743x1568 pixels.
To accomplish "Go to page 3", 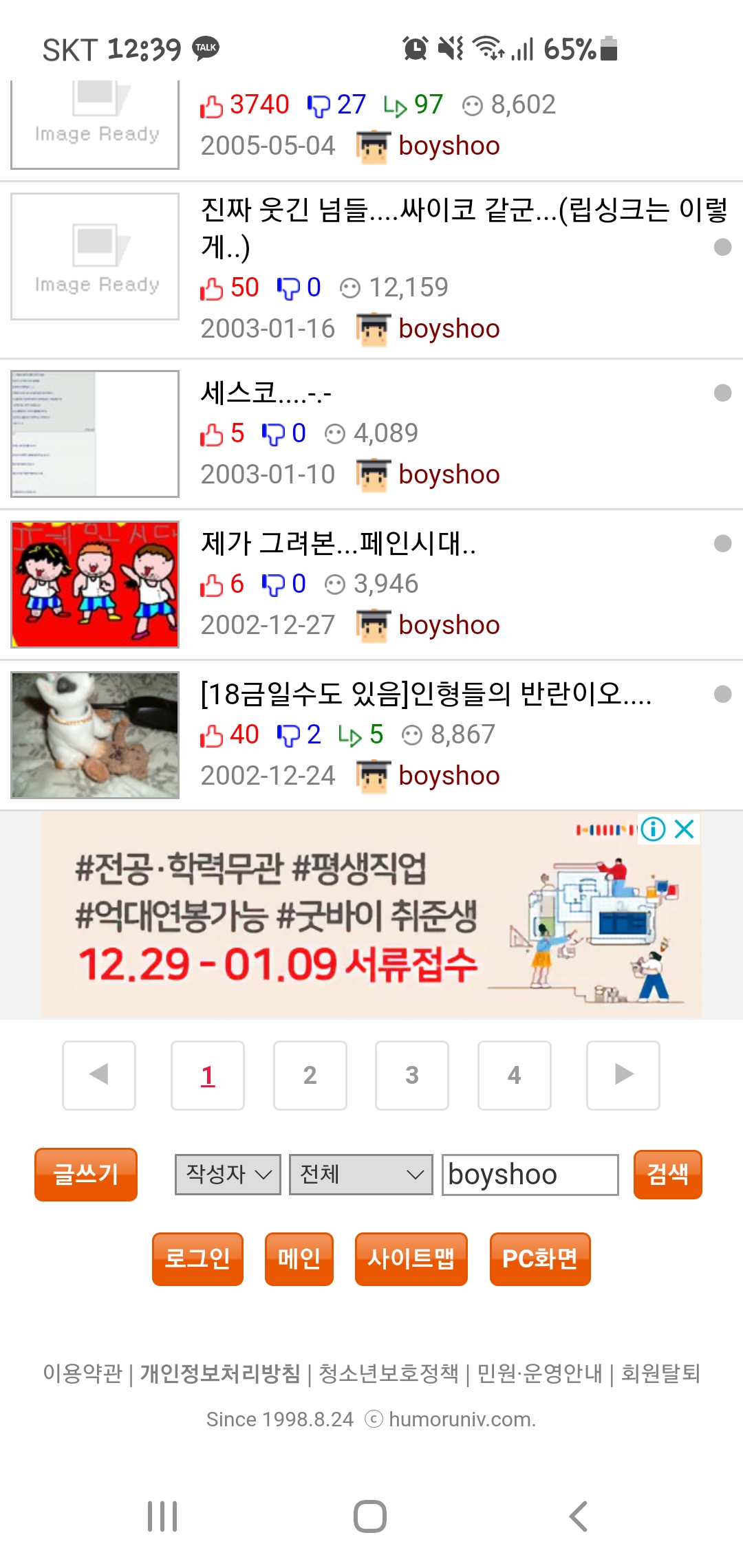I will (x=412, y=1075).
